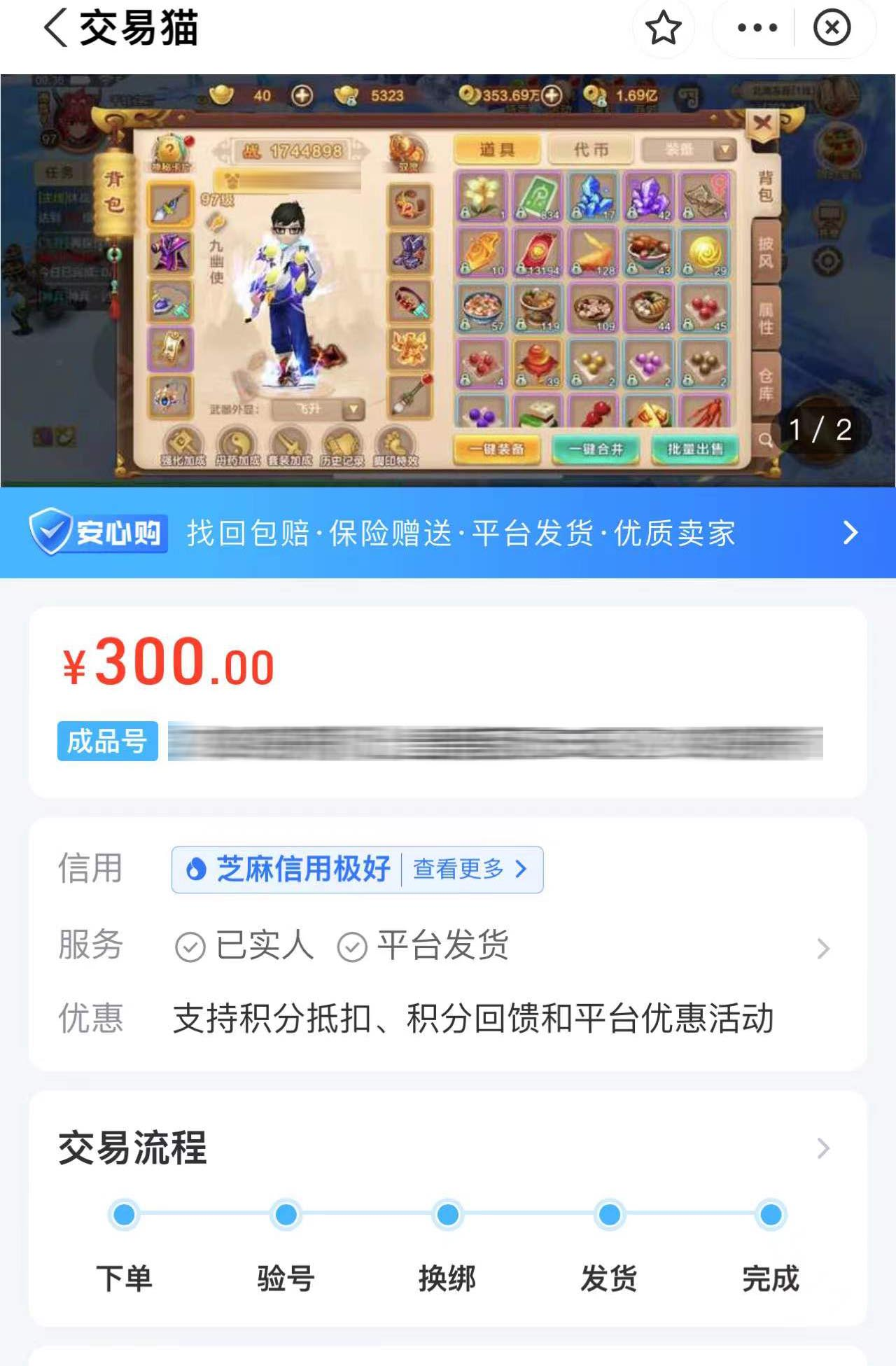This screenshot has width=896, height=1366.
Task: View more 芝麻信用 credit details
Action: pyautogui.click(x=469, y=870)
